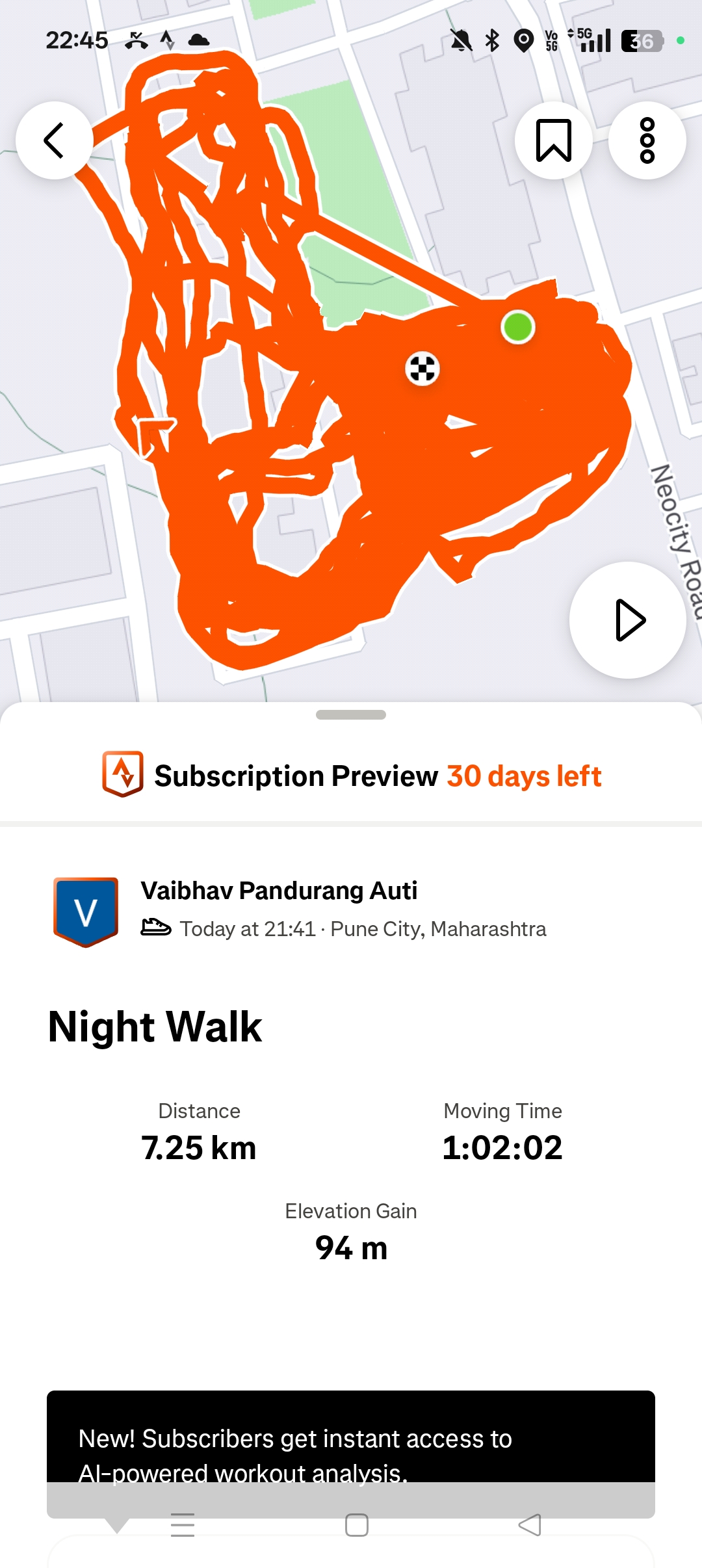This screenshot has height=1568, width=702.
Task: Go back using the arrow button
Action: point(54,140)
